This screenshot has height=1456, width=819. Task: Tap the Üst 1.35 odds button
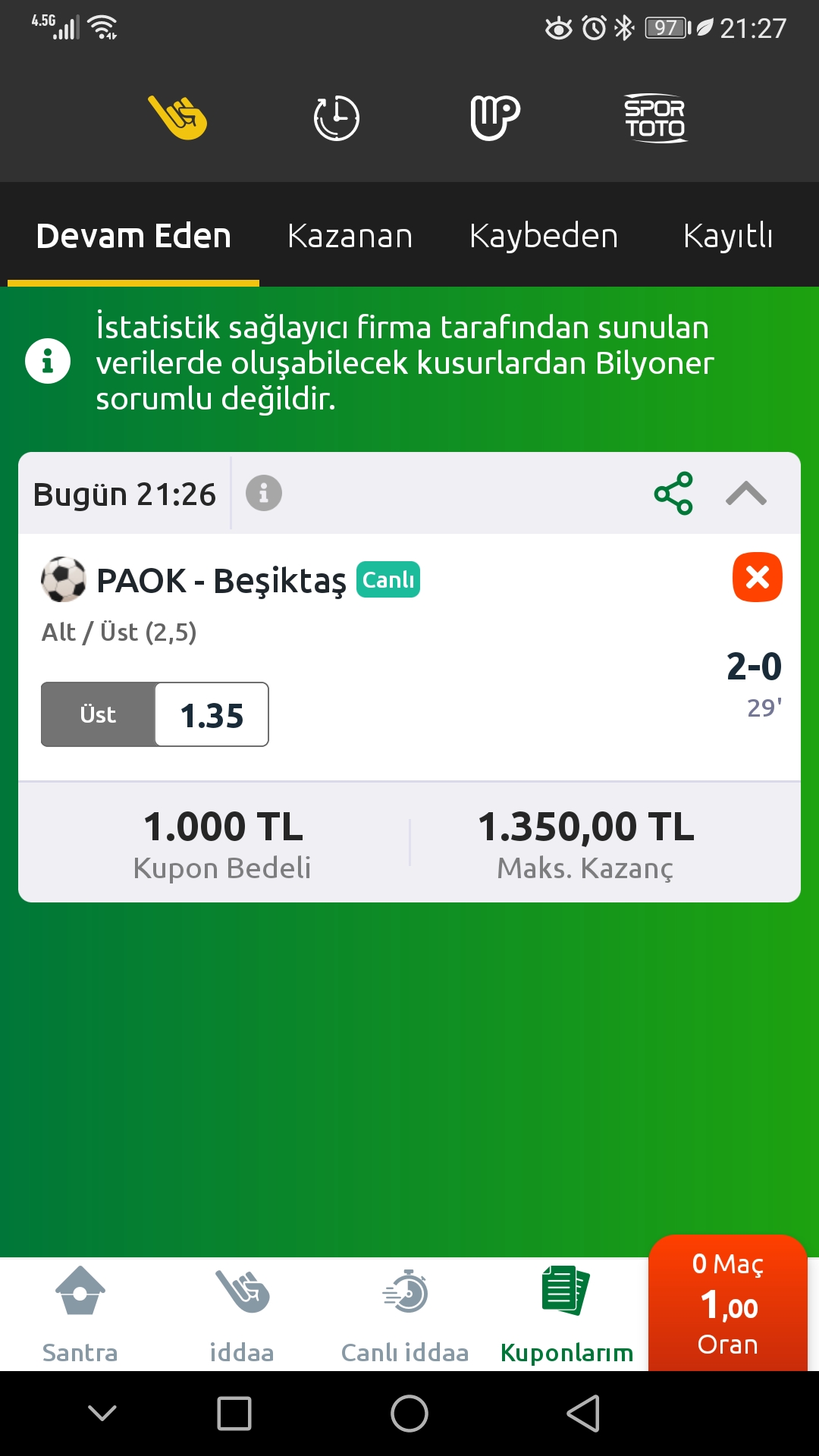[155, 714]
